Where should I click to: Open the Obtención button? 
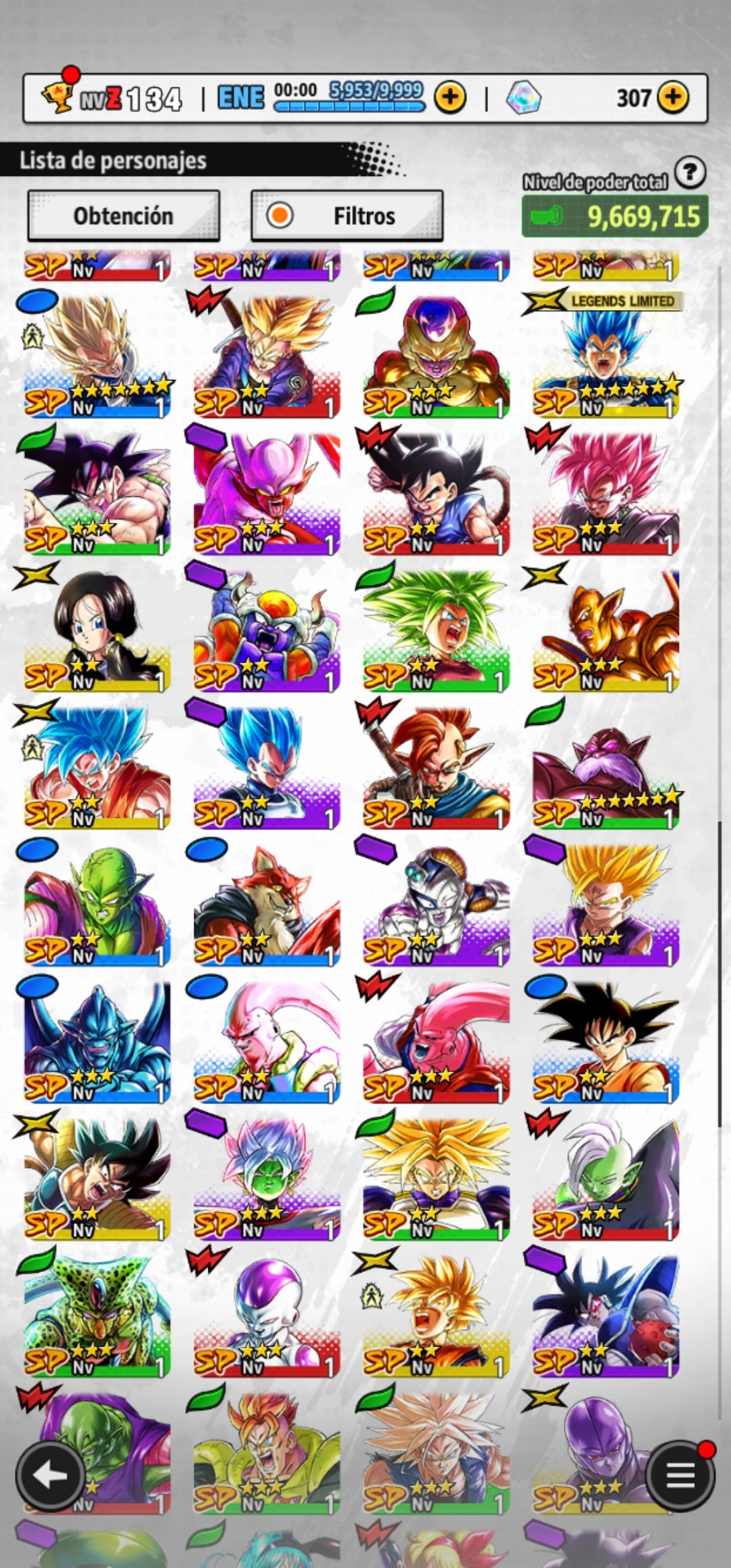click(x=123, y=216)
